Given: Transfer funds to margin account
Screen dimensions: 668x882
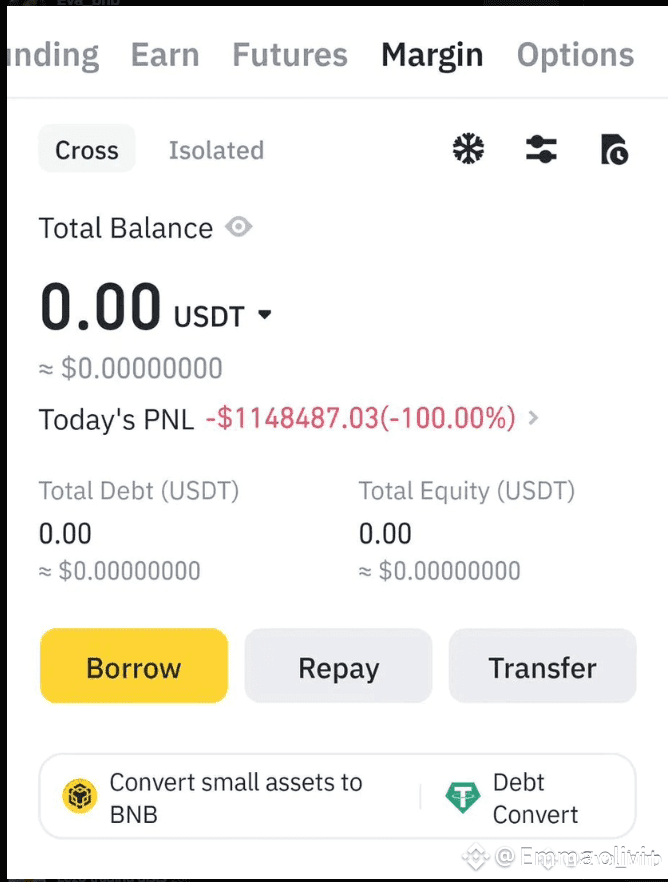Looking at the screenshot, I should [x=542, y=667].
